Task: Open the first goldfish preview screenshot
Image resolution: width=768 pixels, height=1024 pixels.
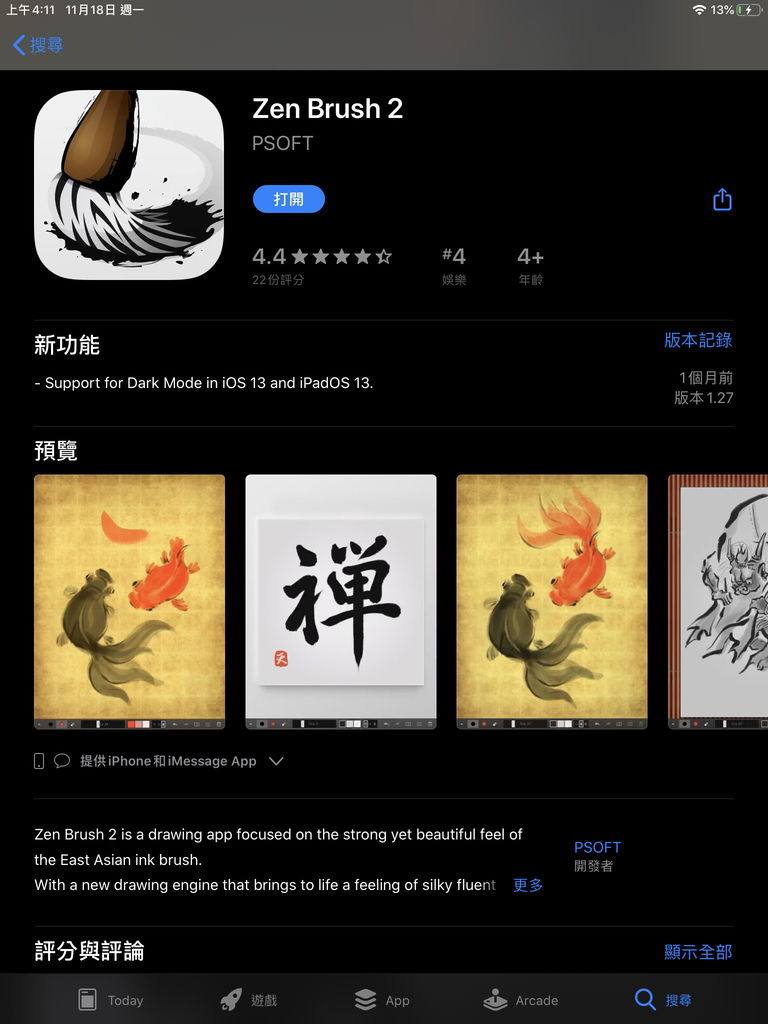Action: [129, 601]
